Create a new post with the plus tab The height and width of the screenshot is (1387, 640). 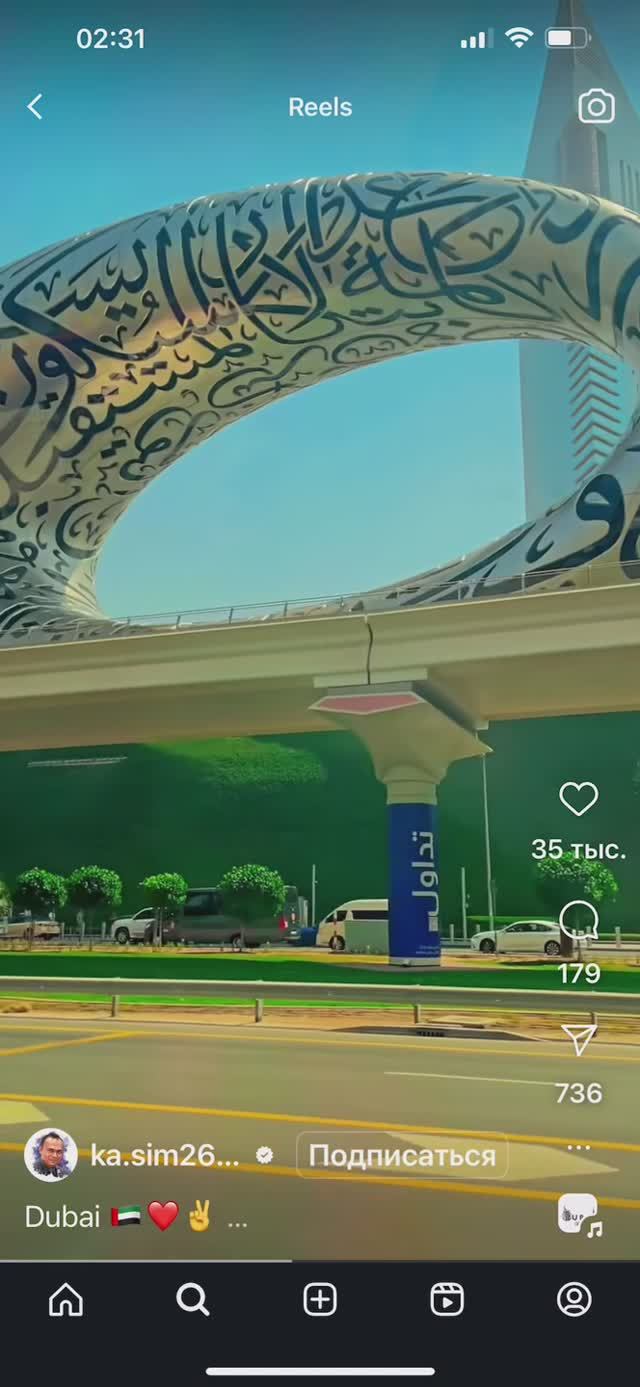(320, 1299)
